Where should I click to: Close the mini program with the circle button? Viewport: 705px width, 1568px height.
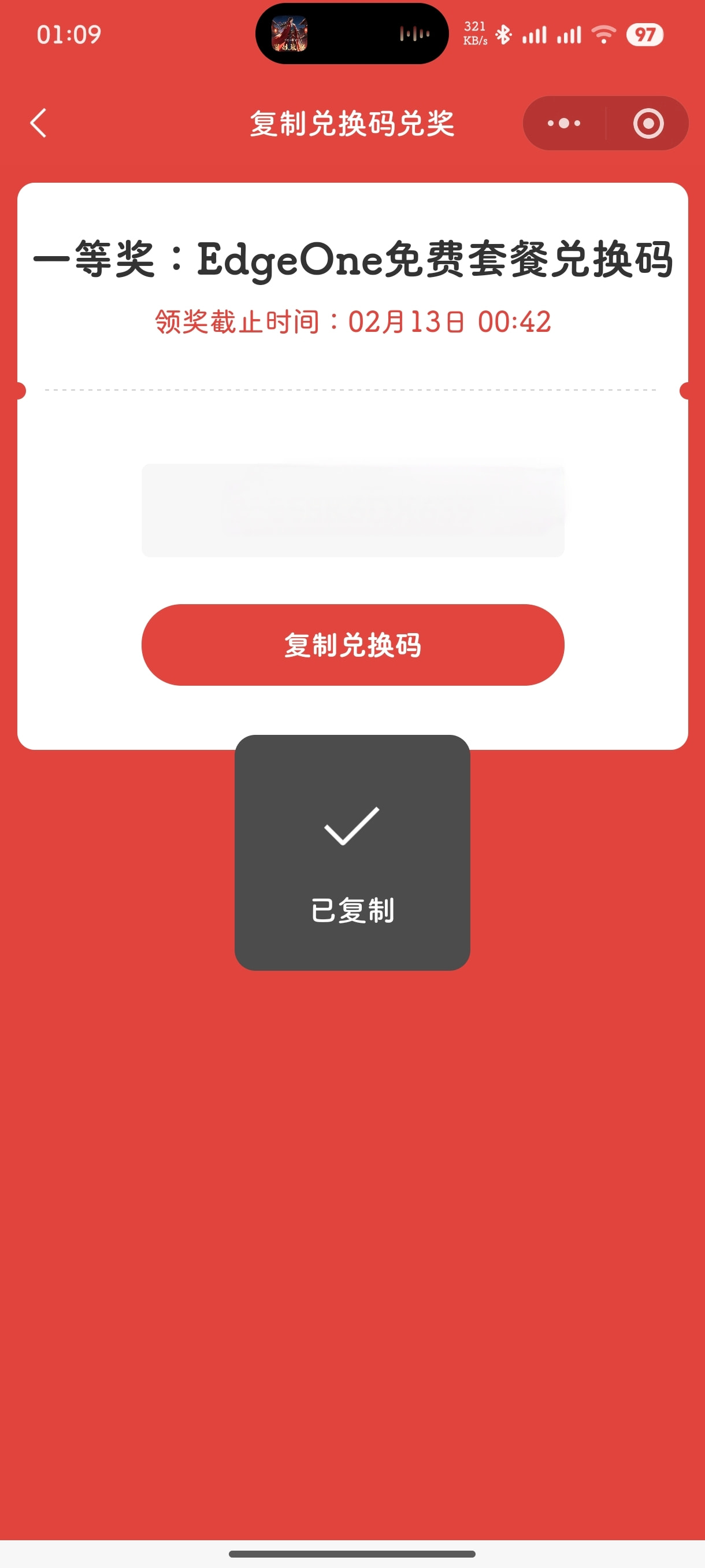coord(648,123)
